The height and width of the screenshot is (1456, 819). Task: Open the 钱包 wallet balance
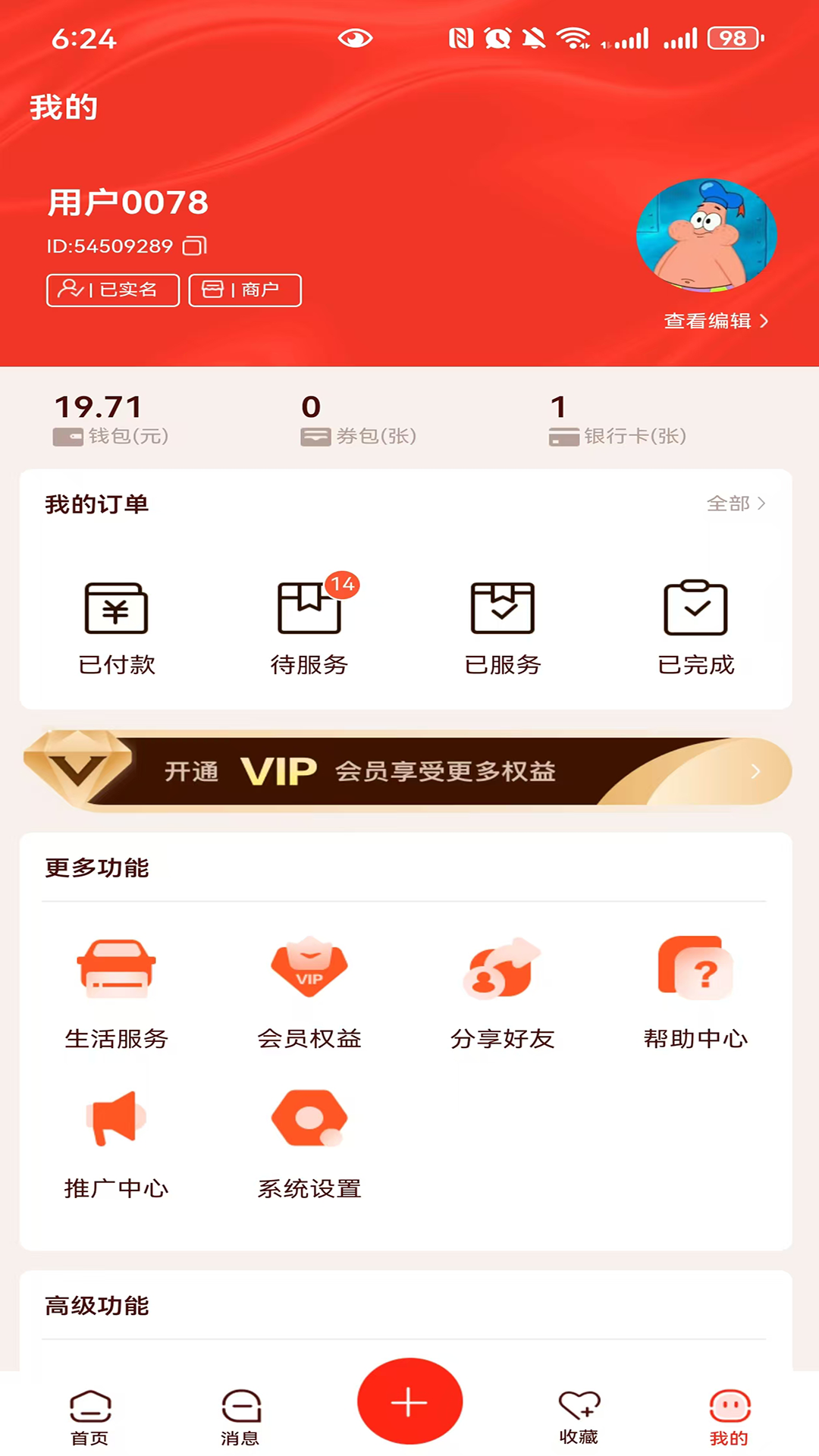point(111,419)
